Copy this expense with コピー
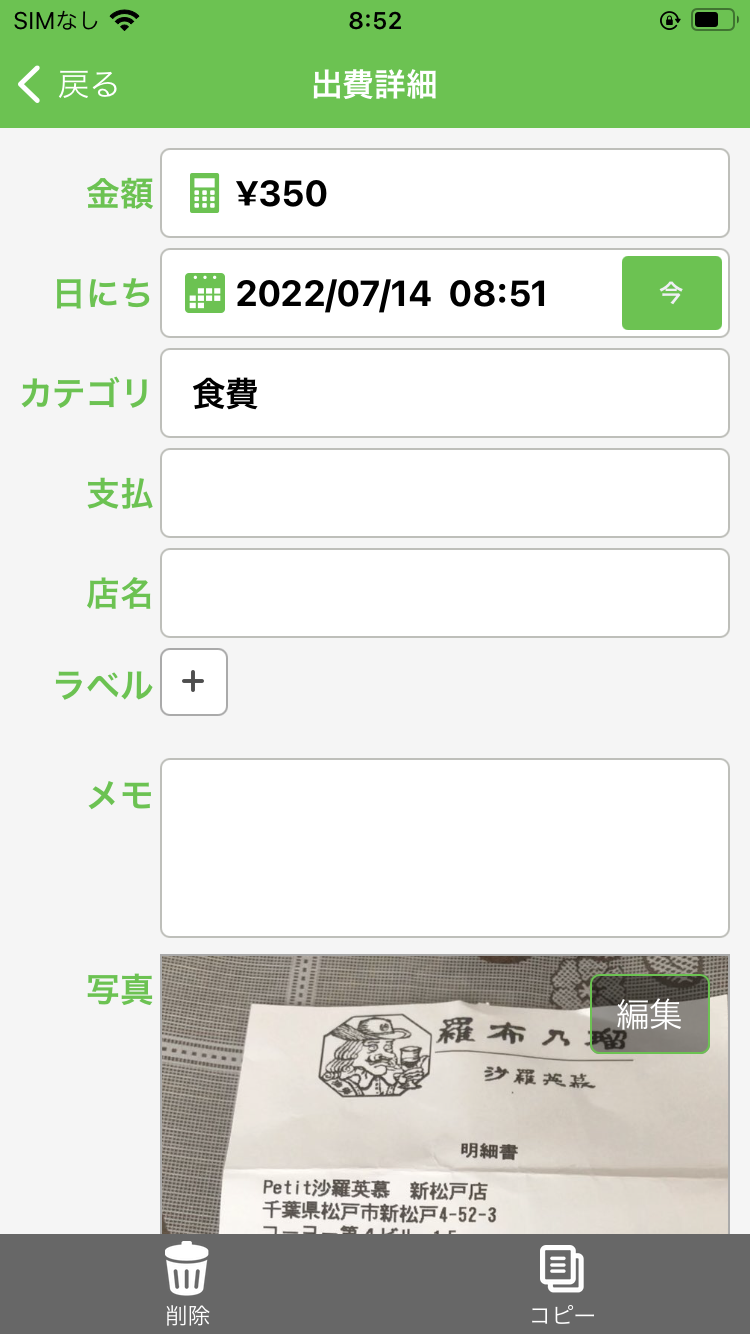 [562, 1284]
